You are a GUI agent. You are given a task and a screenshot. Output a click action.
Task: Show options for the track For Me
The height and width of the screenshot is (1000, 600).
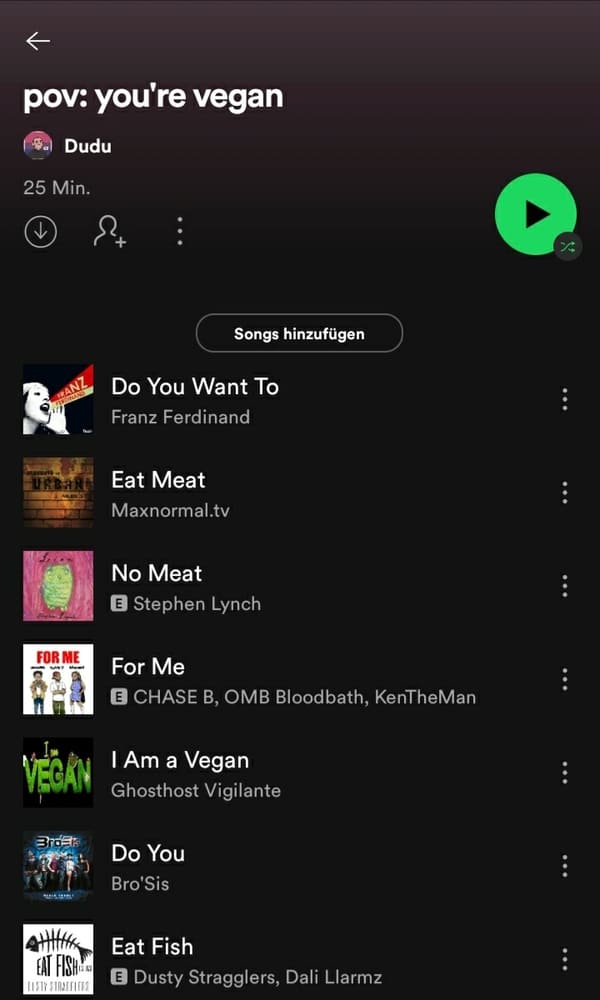565,679
